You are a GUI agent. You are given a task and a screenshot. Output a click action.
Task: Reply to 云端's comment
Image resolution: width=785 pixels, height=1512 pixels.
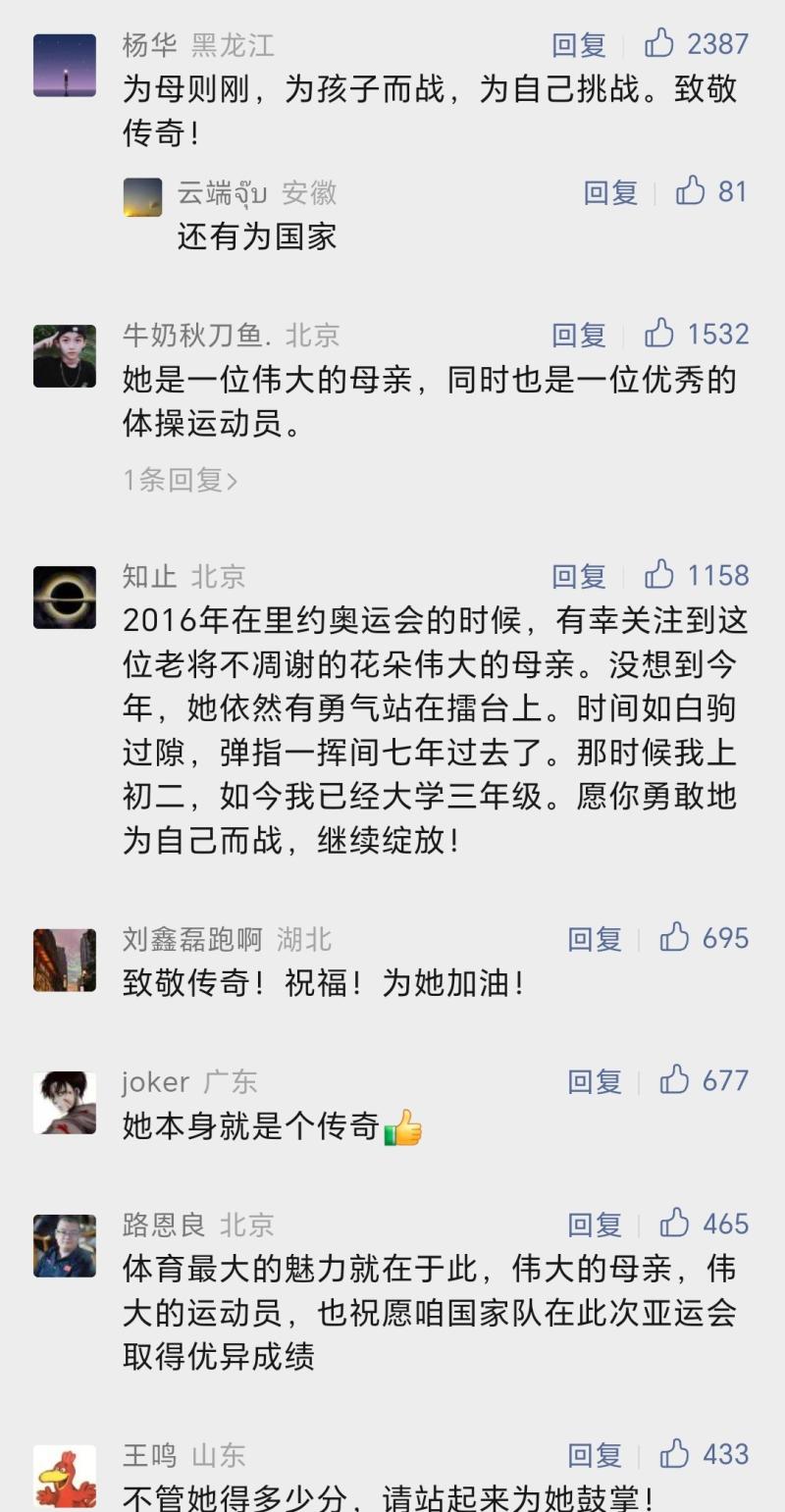610,192
